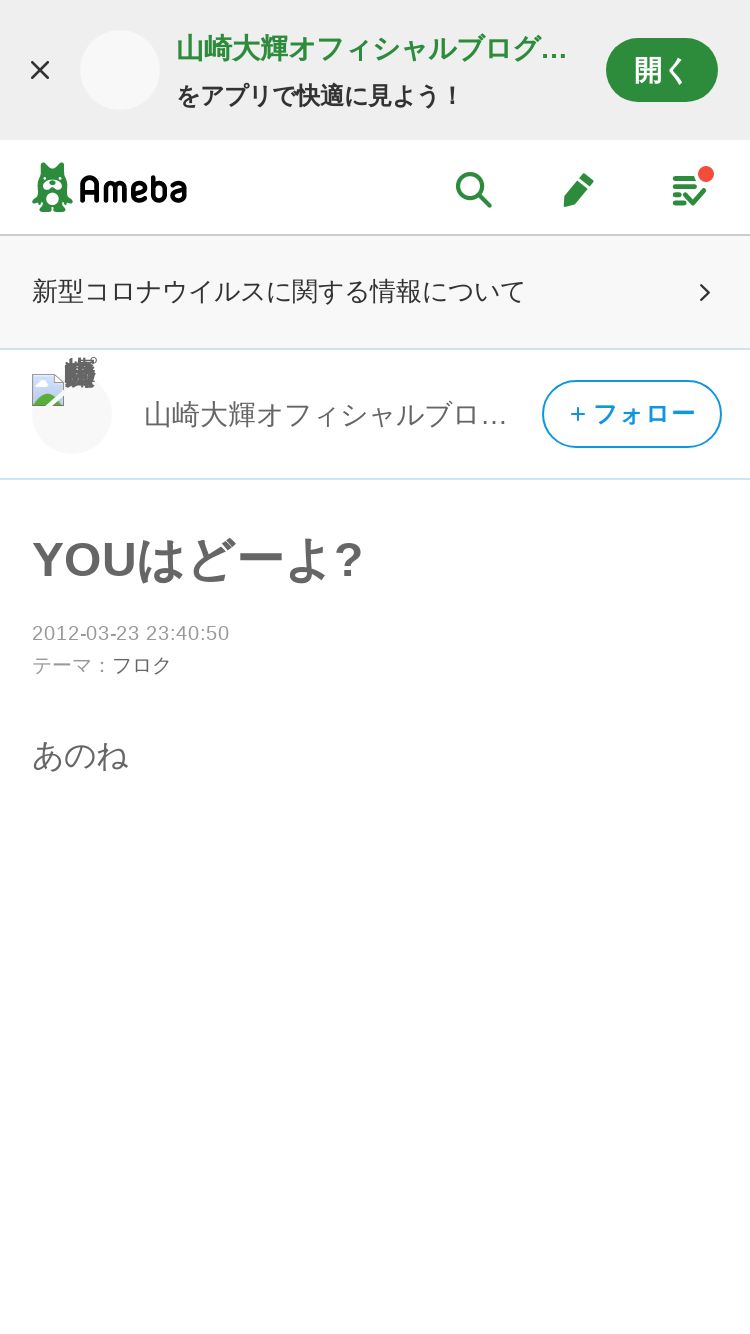Open the search magnifier icon
The height and width of the screenshot is (1334, 750).
pyautogui.click(x=473, y=189)
